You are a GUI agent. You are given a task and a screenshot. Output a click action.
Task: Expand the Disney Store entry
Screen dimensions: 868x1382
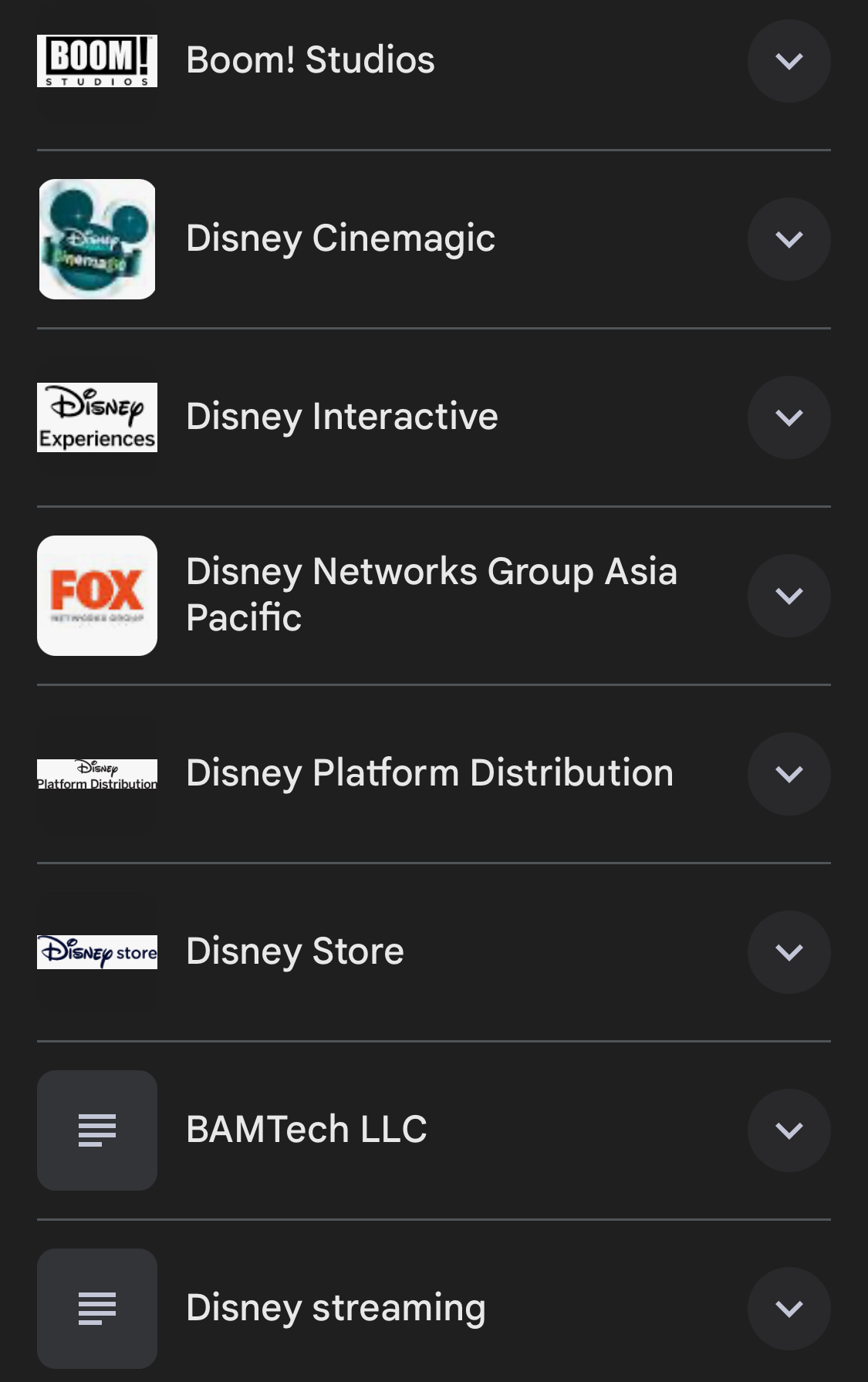coord(789,952)
